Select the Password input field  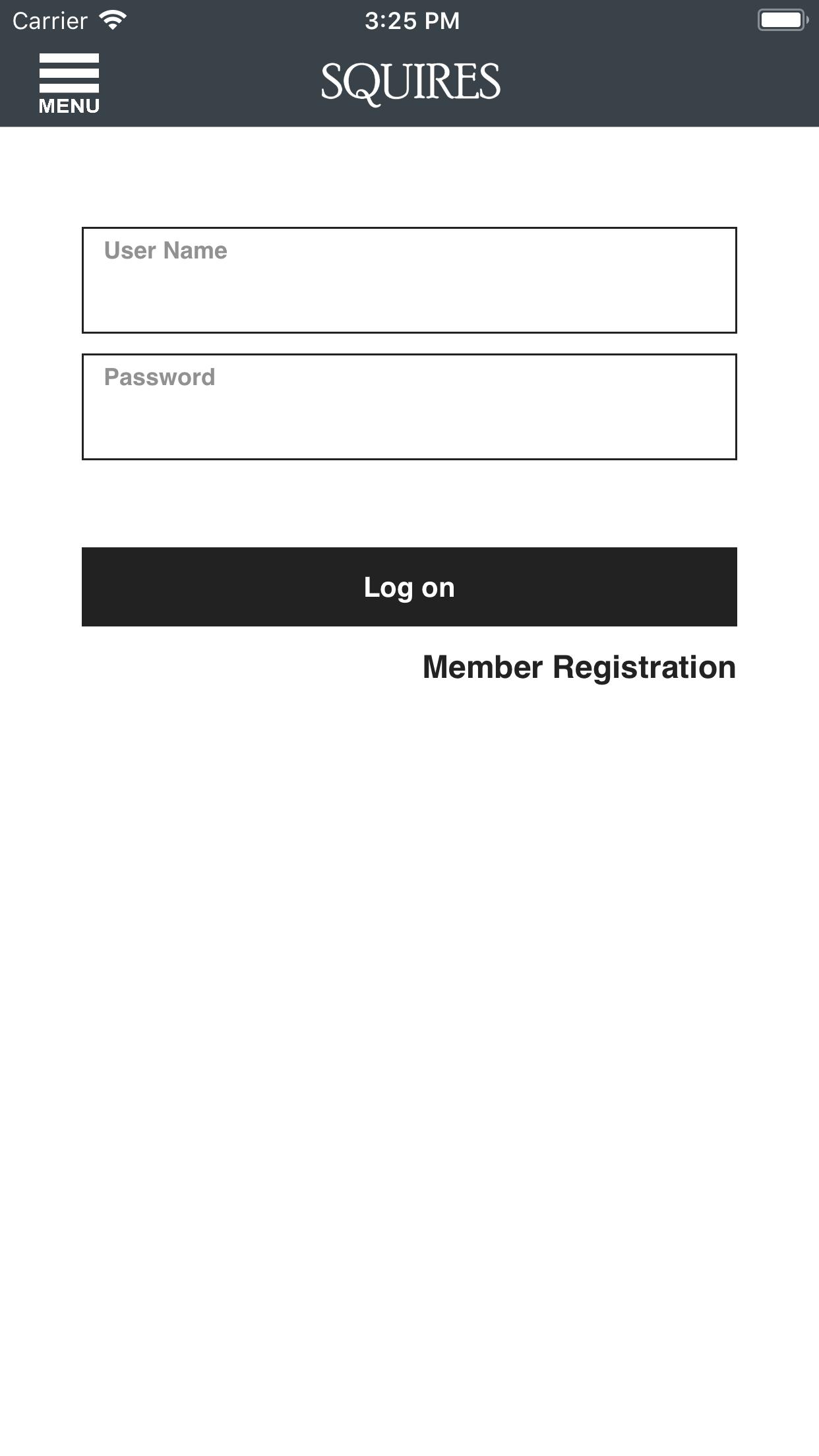[409, 407]
